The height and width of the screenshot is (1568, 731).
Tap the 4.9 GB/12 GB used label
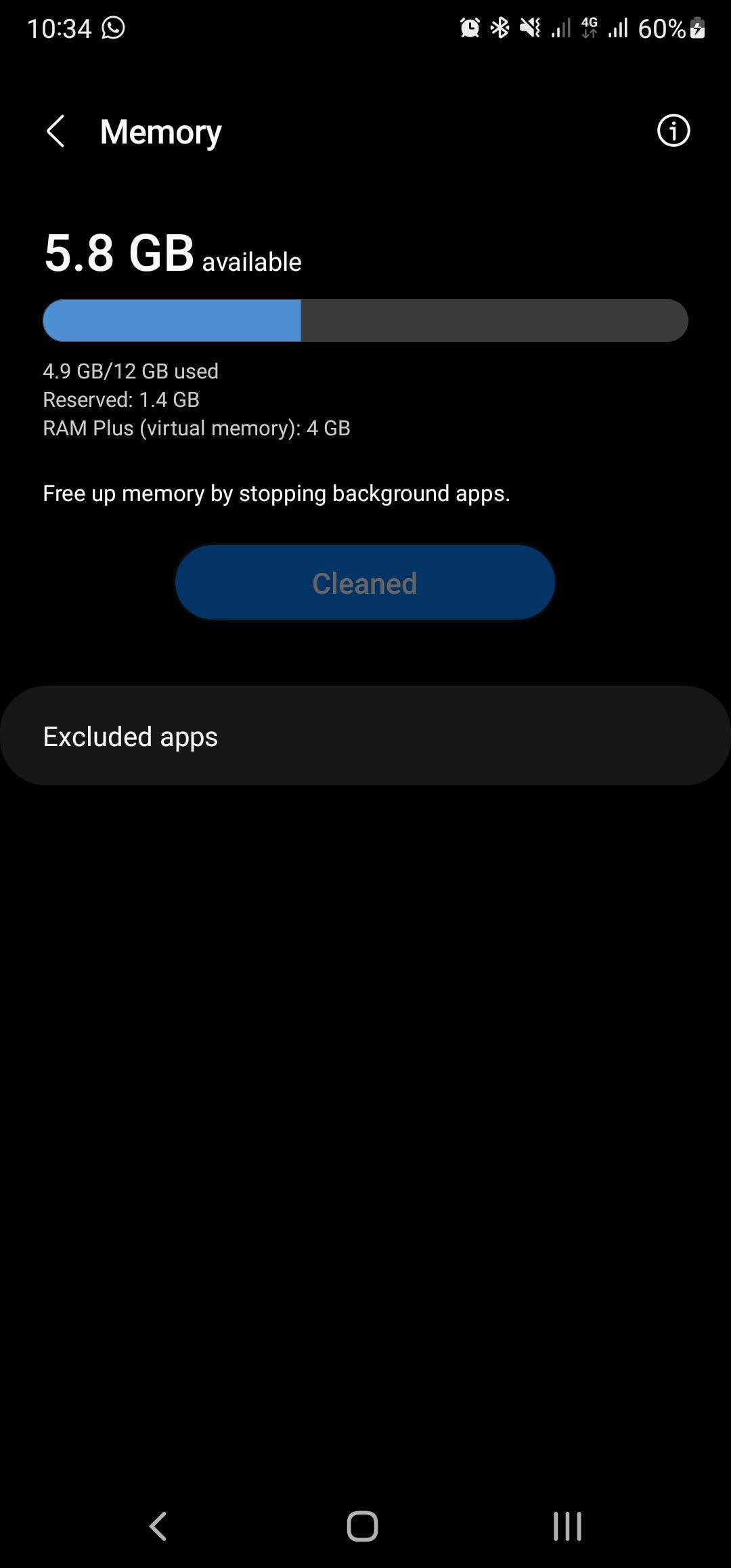pyautogui.click(x=131, y=371)
